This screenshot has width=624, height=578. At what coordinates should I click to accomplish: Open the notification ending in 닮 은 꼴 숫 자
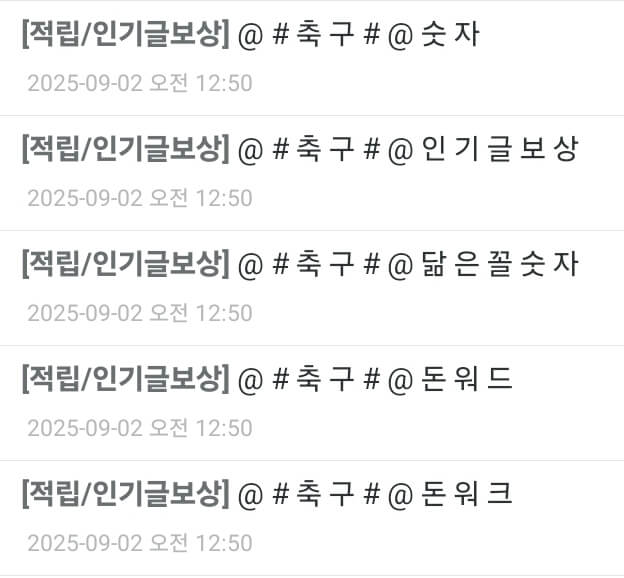point(299,265)
